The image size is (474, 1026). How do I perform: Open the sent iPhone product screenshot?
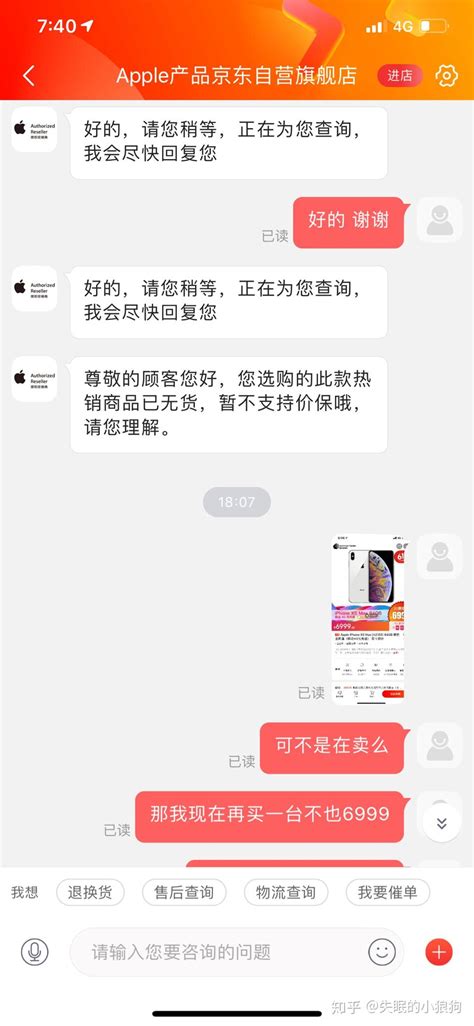(x=368, y=620)
